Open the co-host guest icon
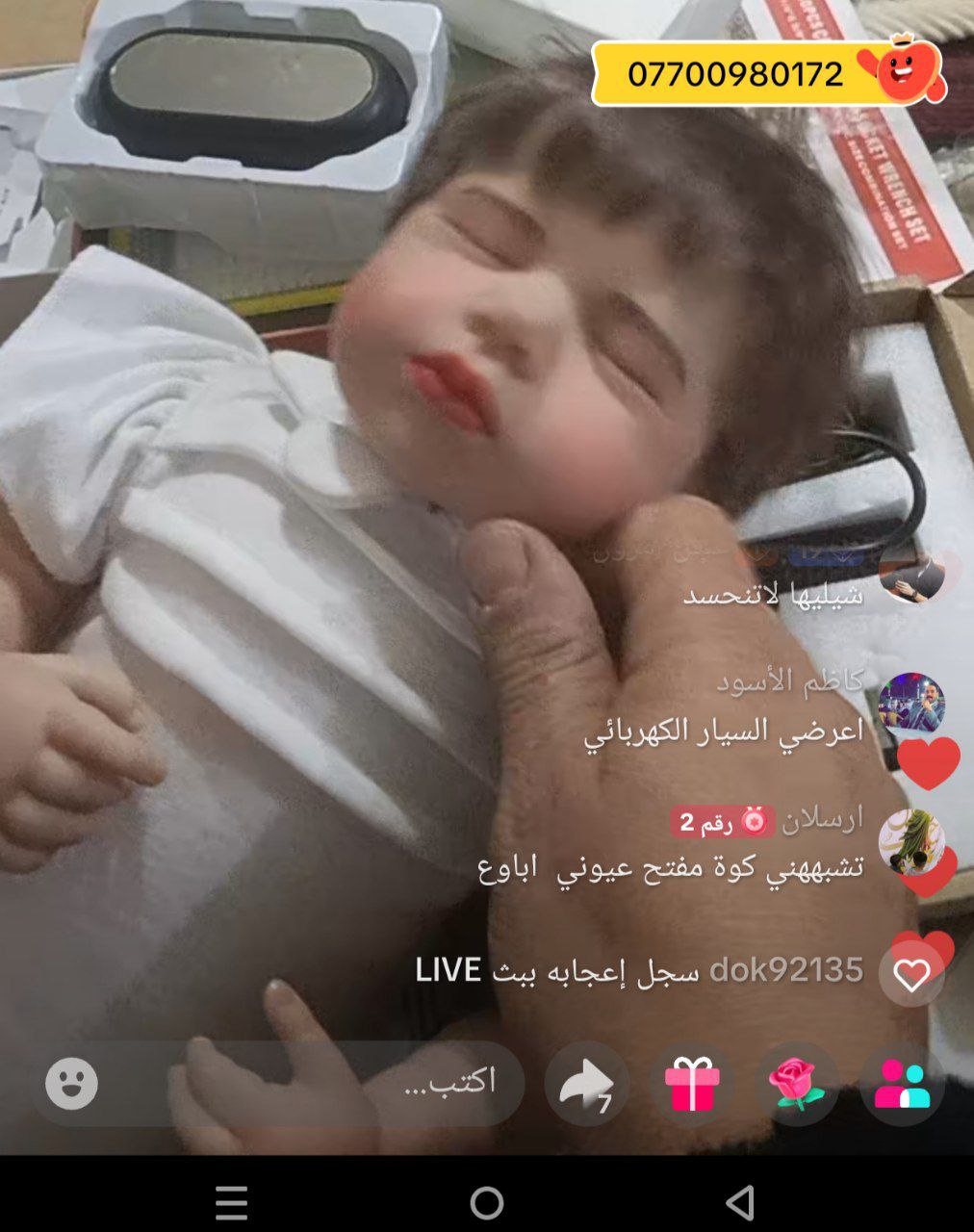The image size is (974, 1232). coord(903,1084)
